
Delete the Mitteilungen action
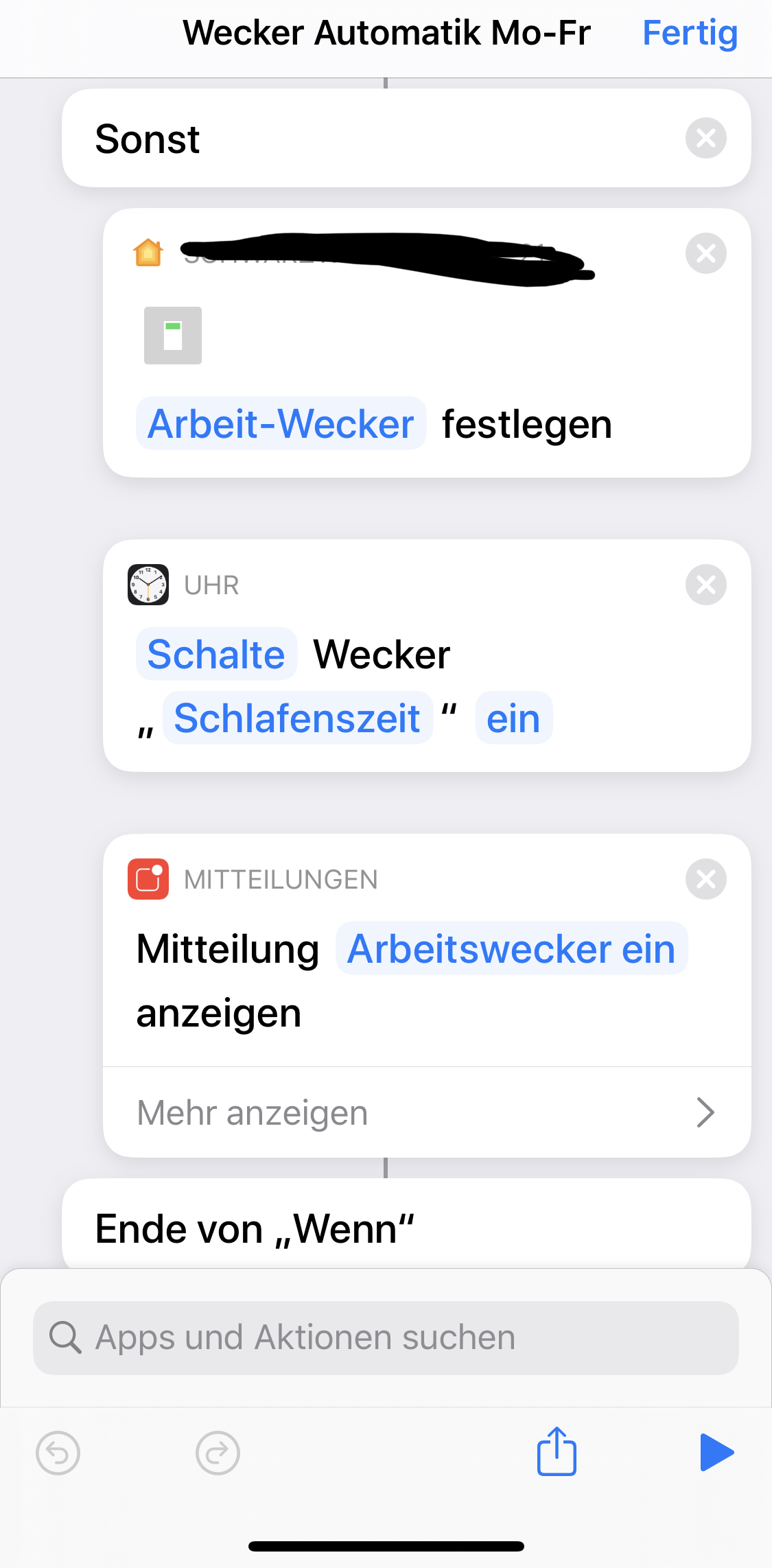point(705,879)
